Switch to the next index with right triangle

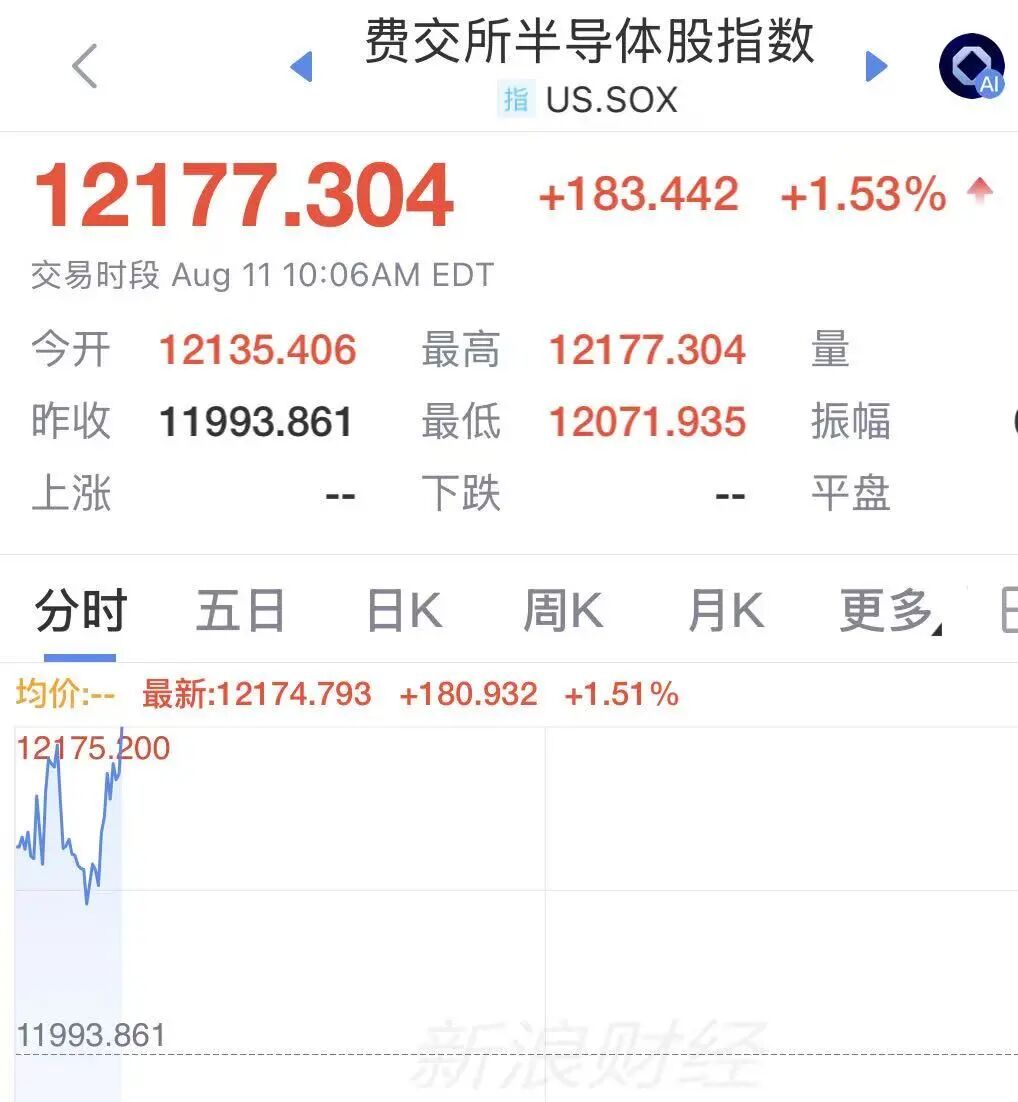(876, 67)
